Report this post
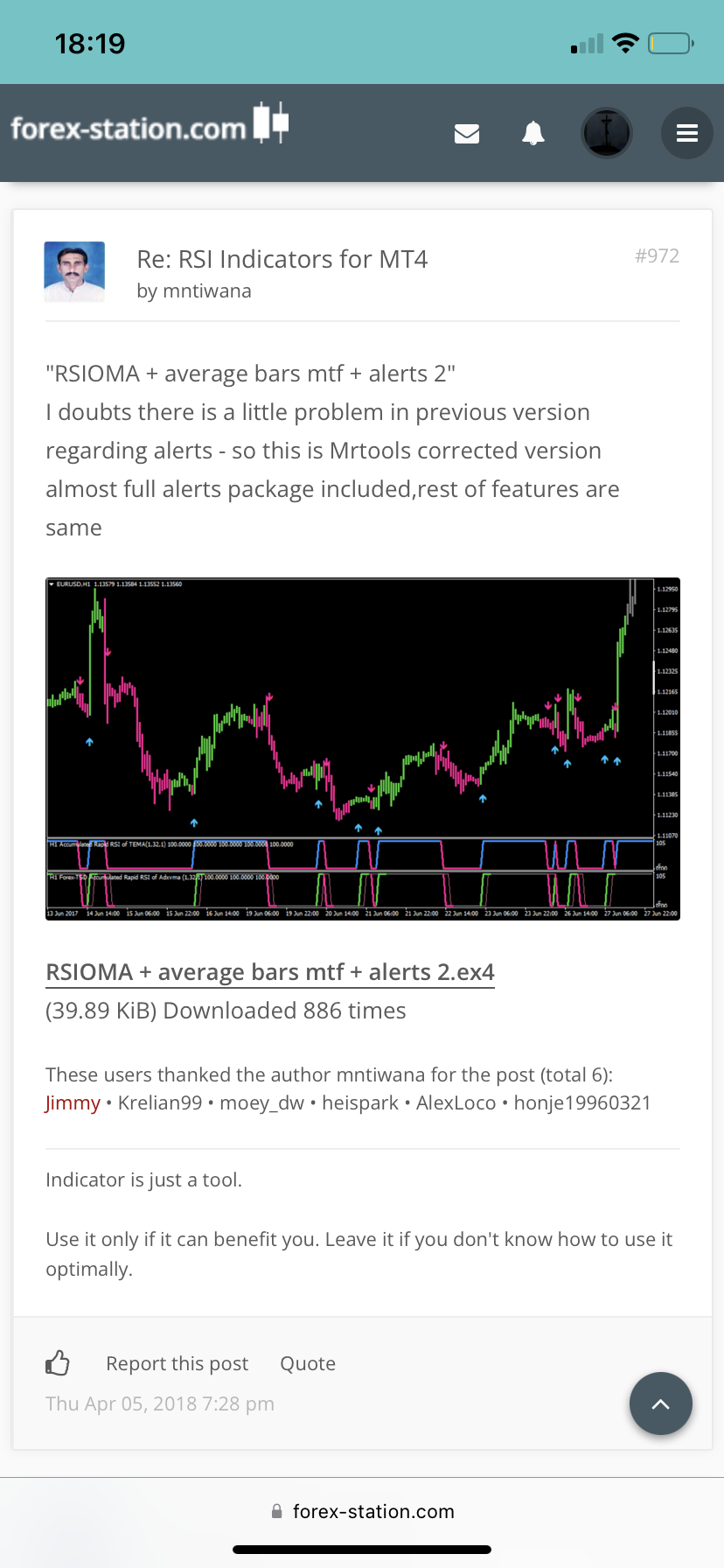724x1568 pixels. (177, 1363)
